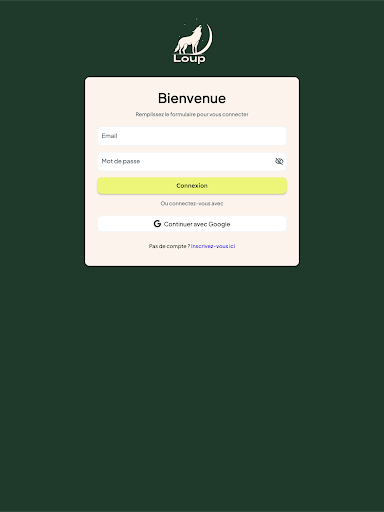Toggle password visibility eye icon
This screenshot has width=384, height=512.
279,161
